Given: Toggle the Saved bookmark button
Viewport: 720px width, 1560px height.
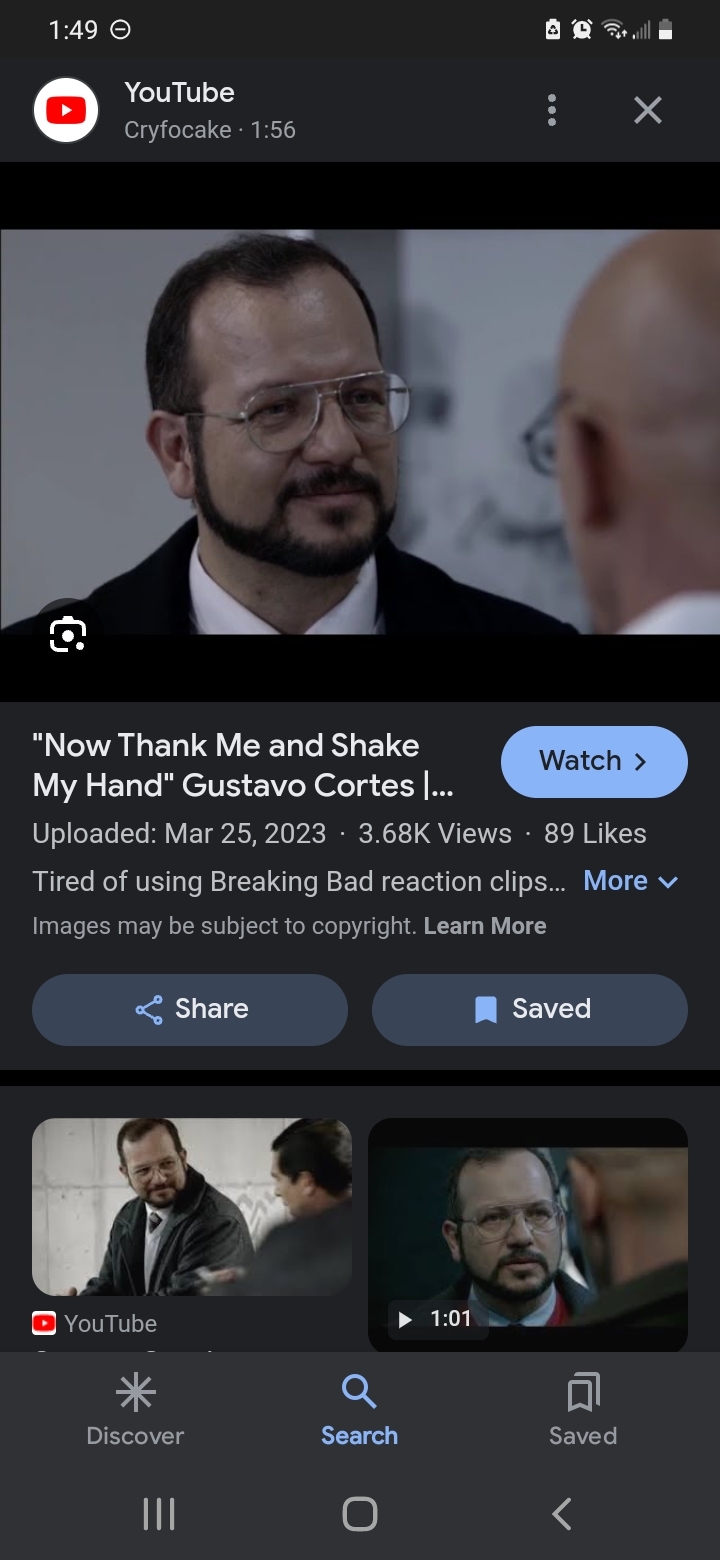Looking at the screenshot, I should (530, 1009).
